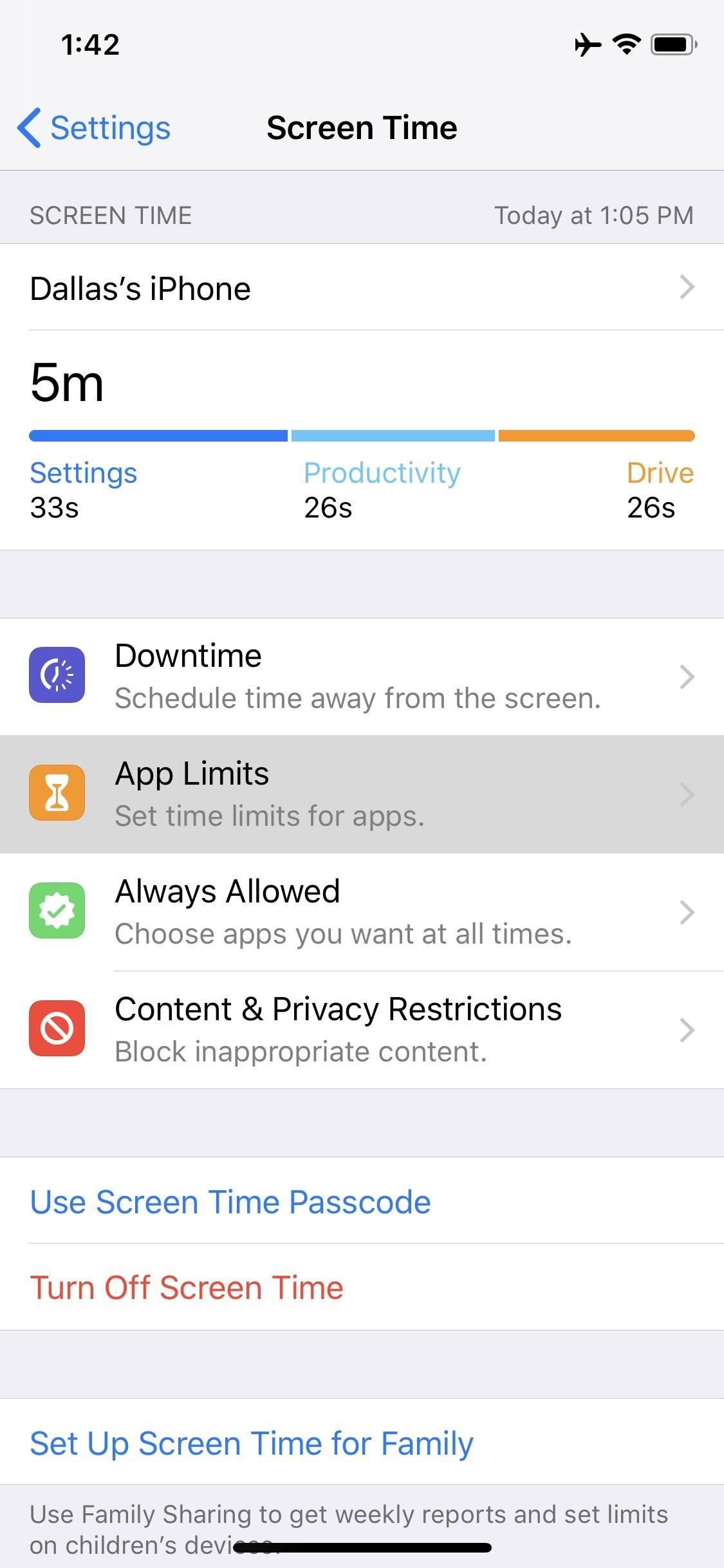Expand Always Allowed using its chevron

pos(686,911)
